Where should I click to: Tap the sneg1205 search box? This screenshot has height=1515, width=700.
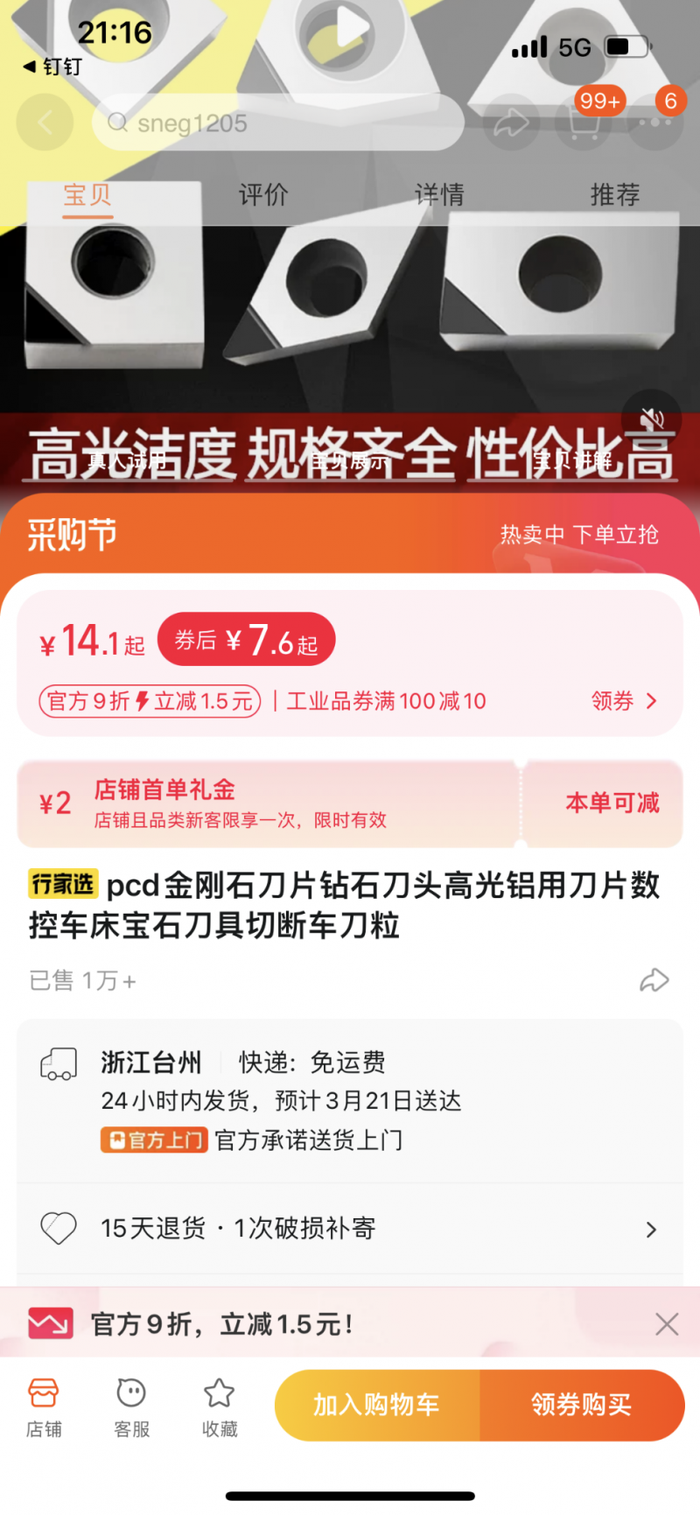277,123
